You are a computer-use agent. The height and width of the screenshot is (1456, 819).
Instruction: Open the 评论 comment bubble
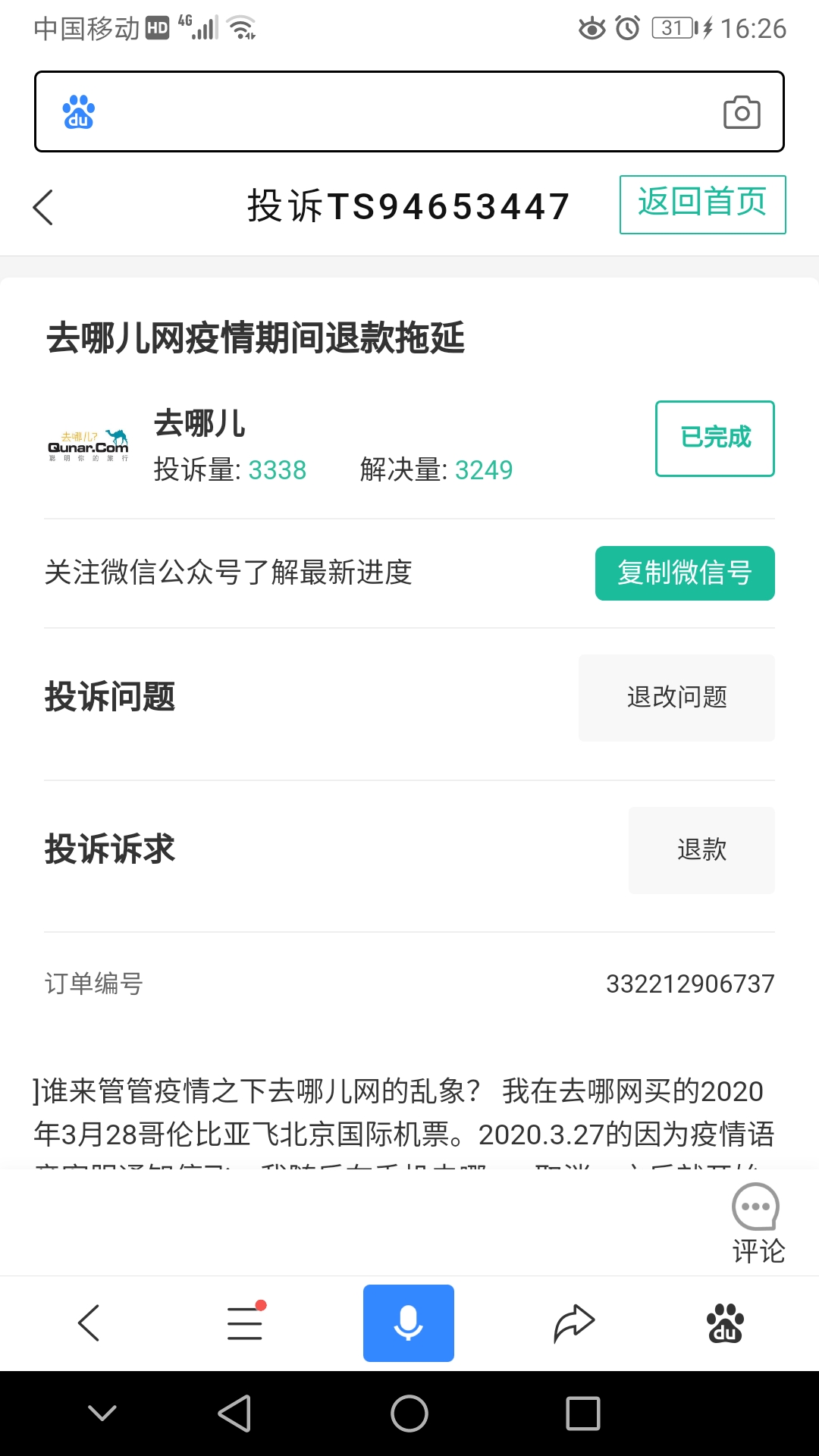(757, 1222)
